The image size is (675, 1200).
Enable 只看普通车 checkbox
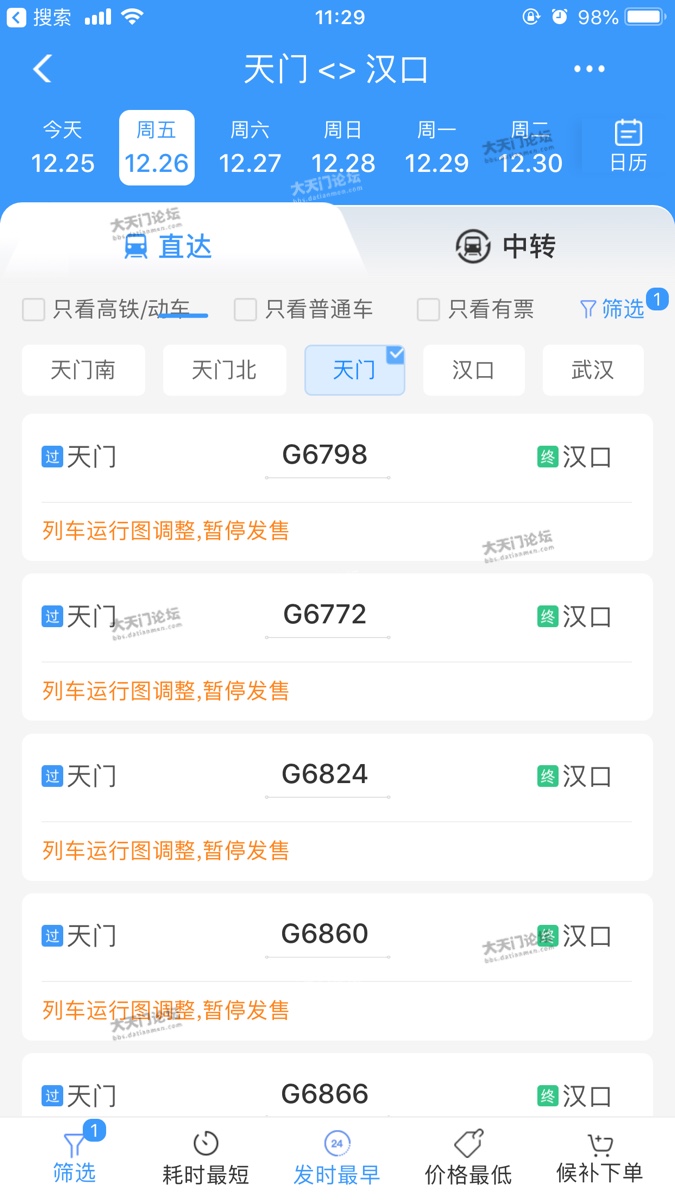click(246, 310)
